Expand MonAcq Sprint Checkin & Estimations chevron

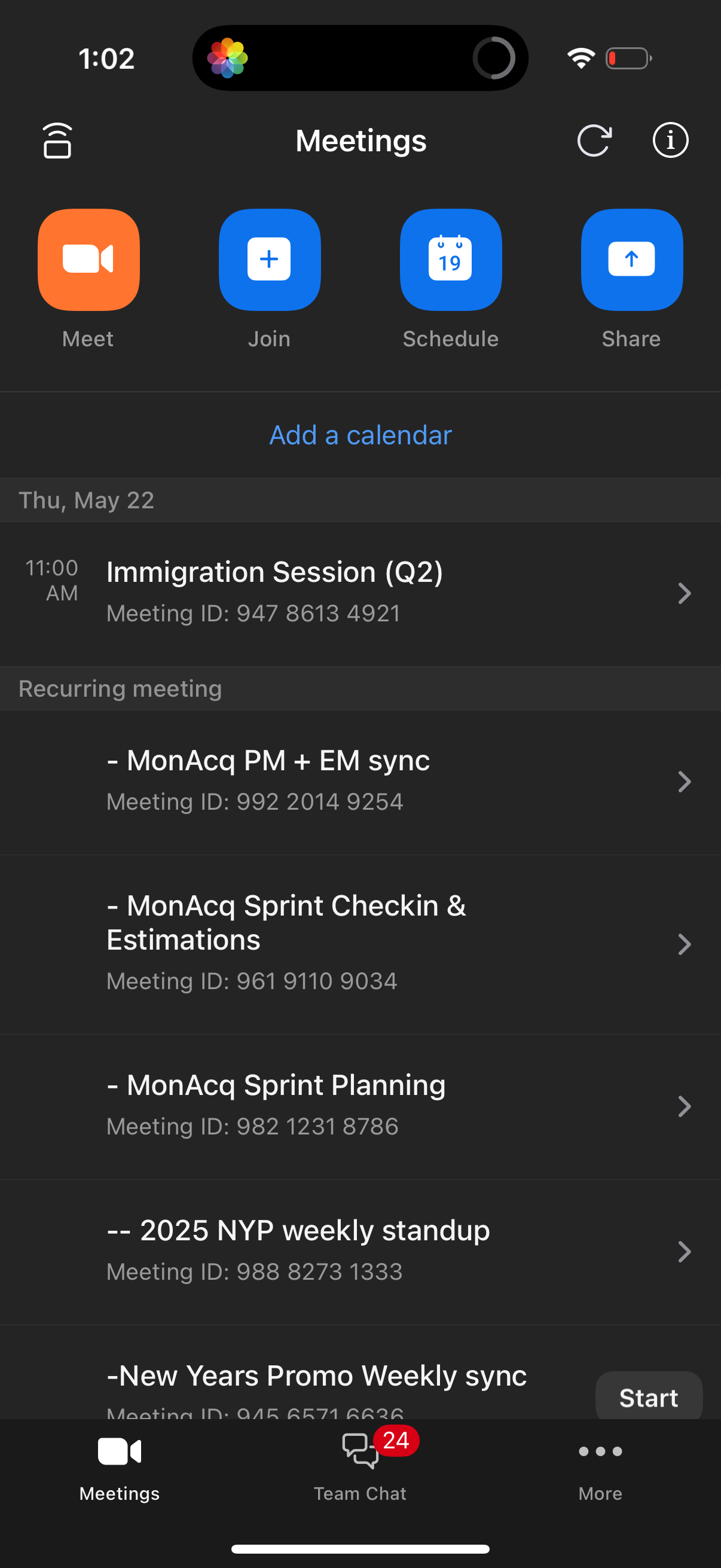(685, 945)
